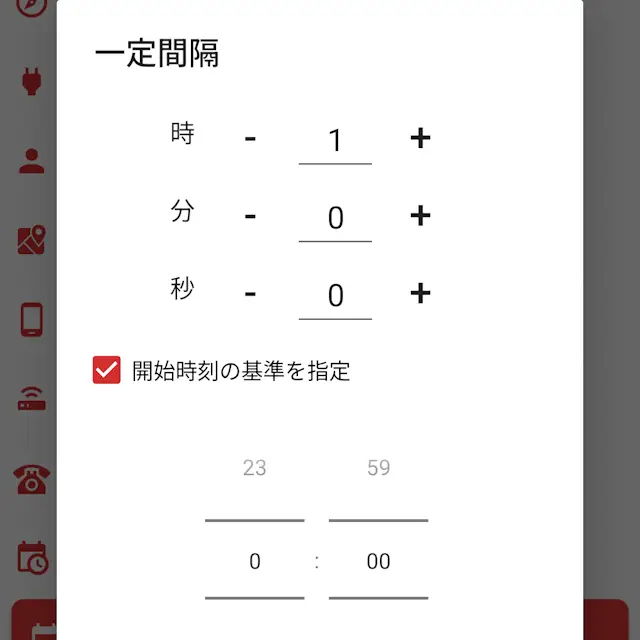Tap the selected hour 0 in picker
Image resolution: width=640 pixels, height=640 pixels.
coord(254,562)
